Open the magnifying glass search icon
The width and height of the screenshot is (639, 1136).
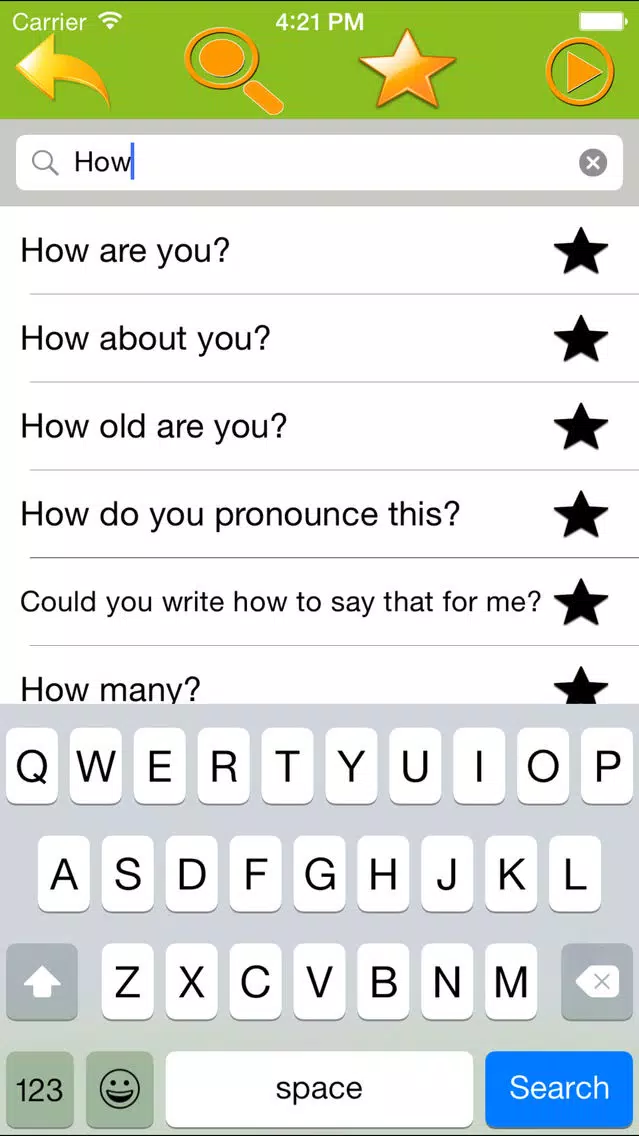pos(234,72)
